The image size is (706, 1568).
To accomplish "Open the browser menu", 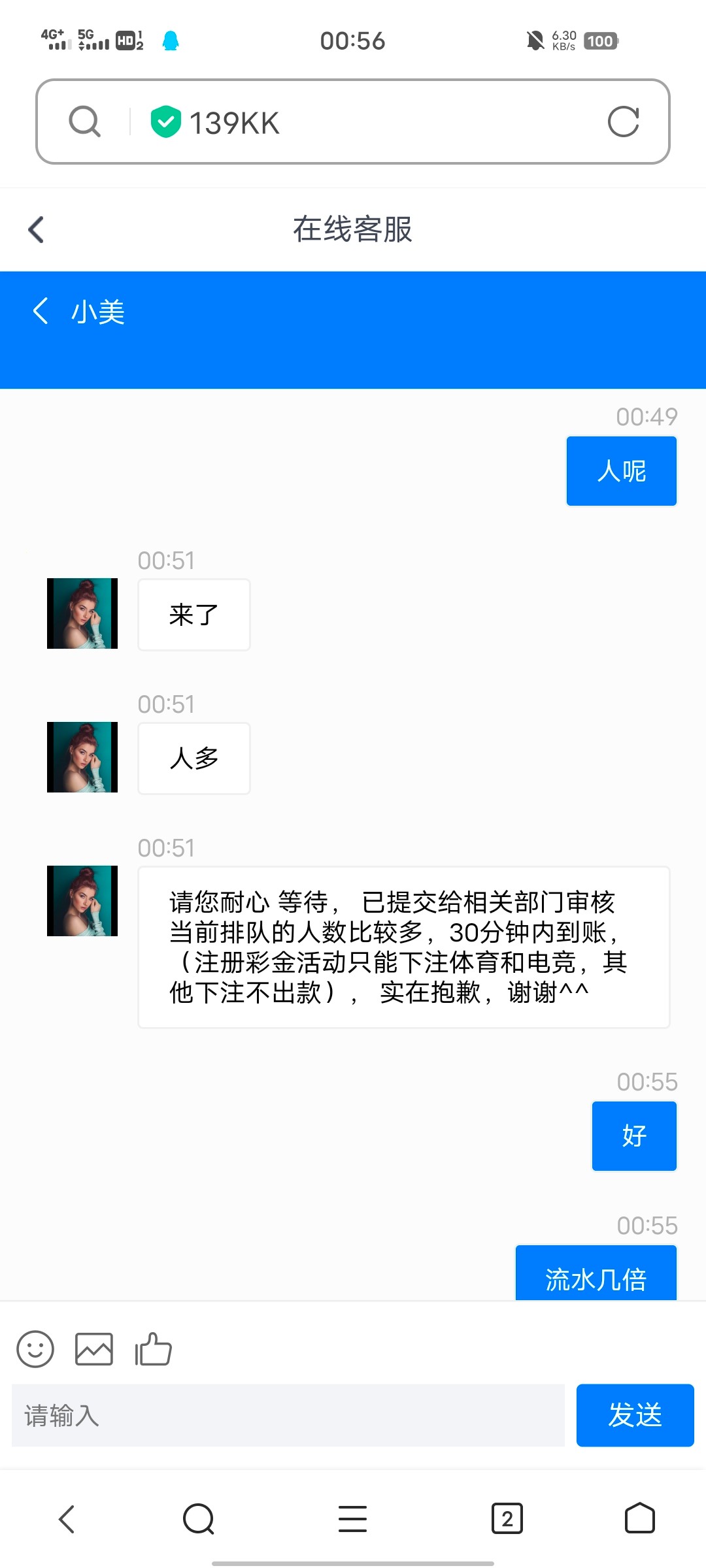I will point(352,1519).
